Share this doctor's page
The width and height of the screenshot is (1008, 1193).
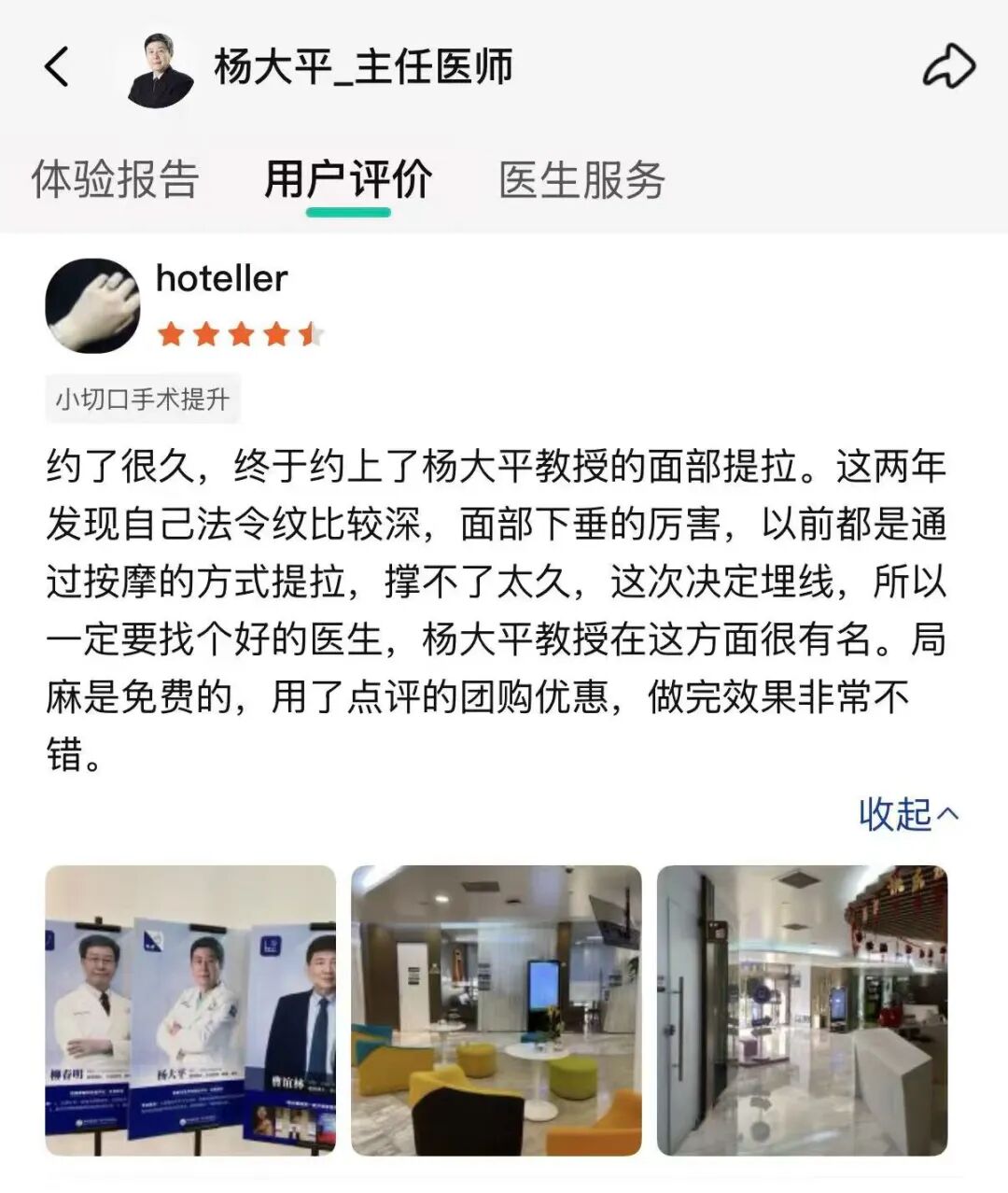click(948, 67)
